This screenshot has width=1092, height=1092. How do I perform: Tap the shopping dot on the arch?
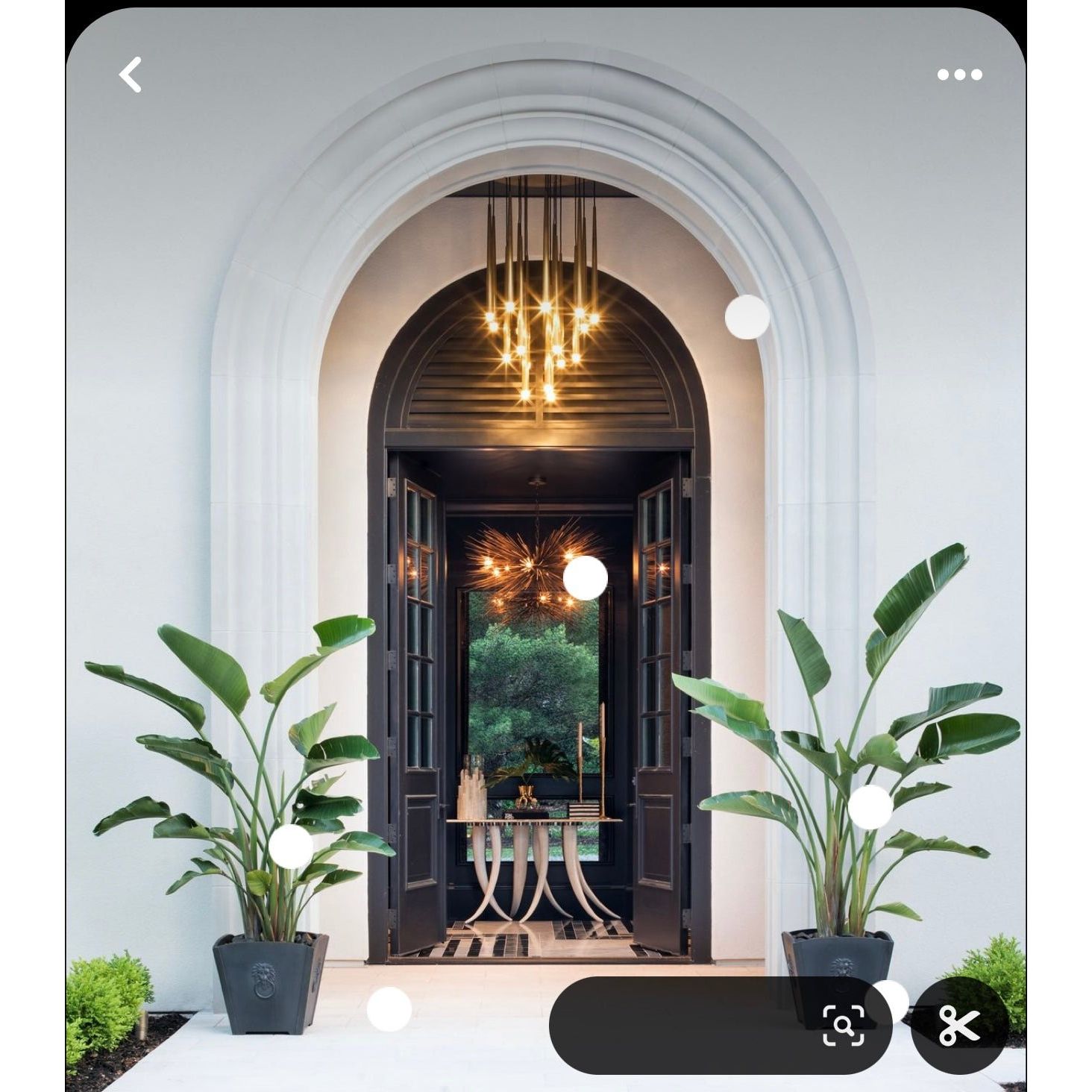(x=747, y=317)
